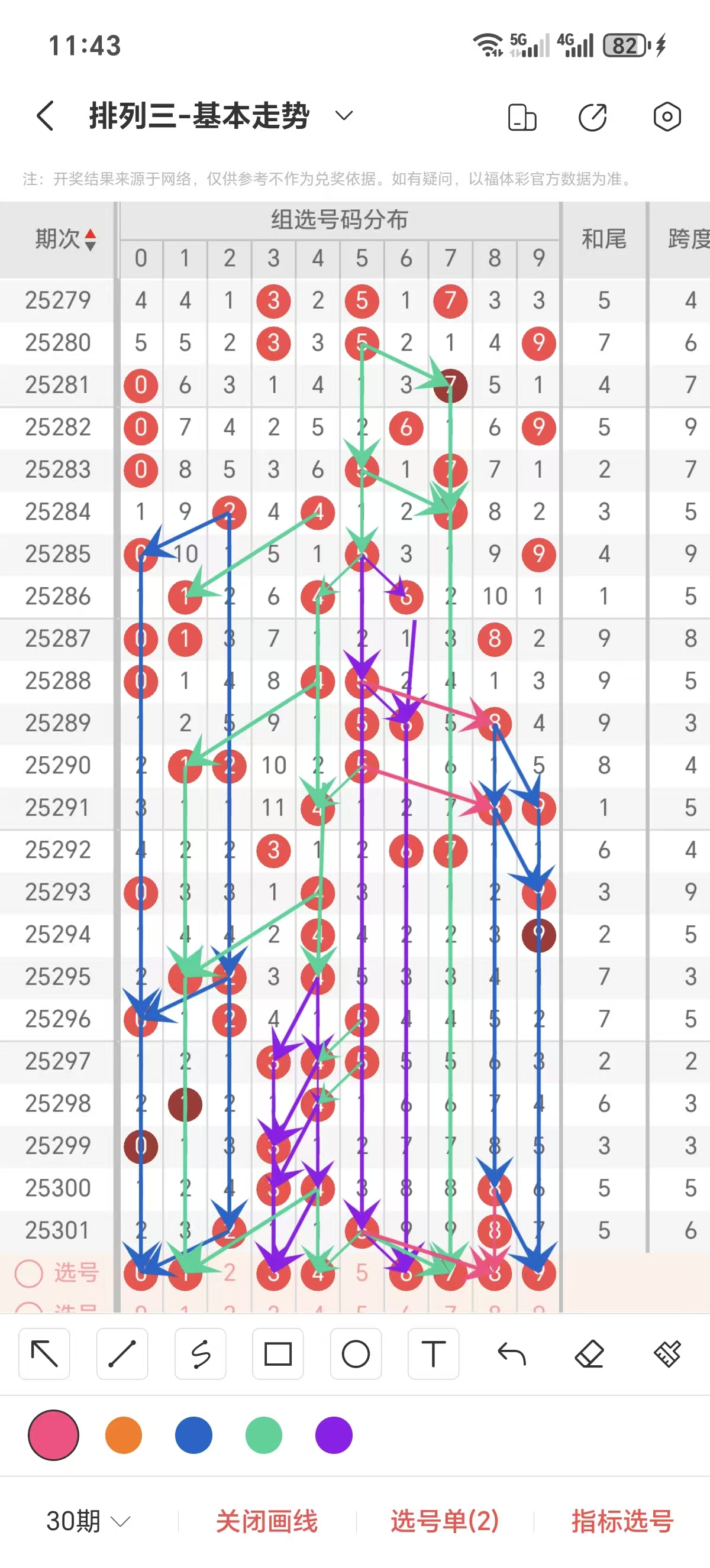This screenshot has width=710, height=1568.
Task: Choose the blue color swatch
Action: tap(193, 1435)
